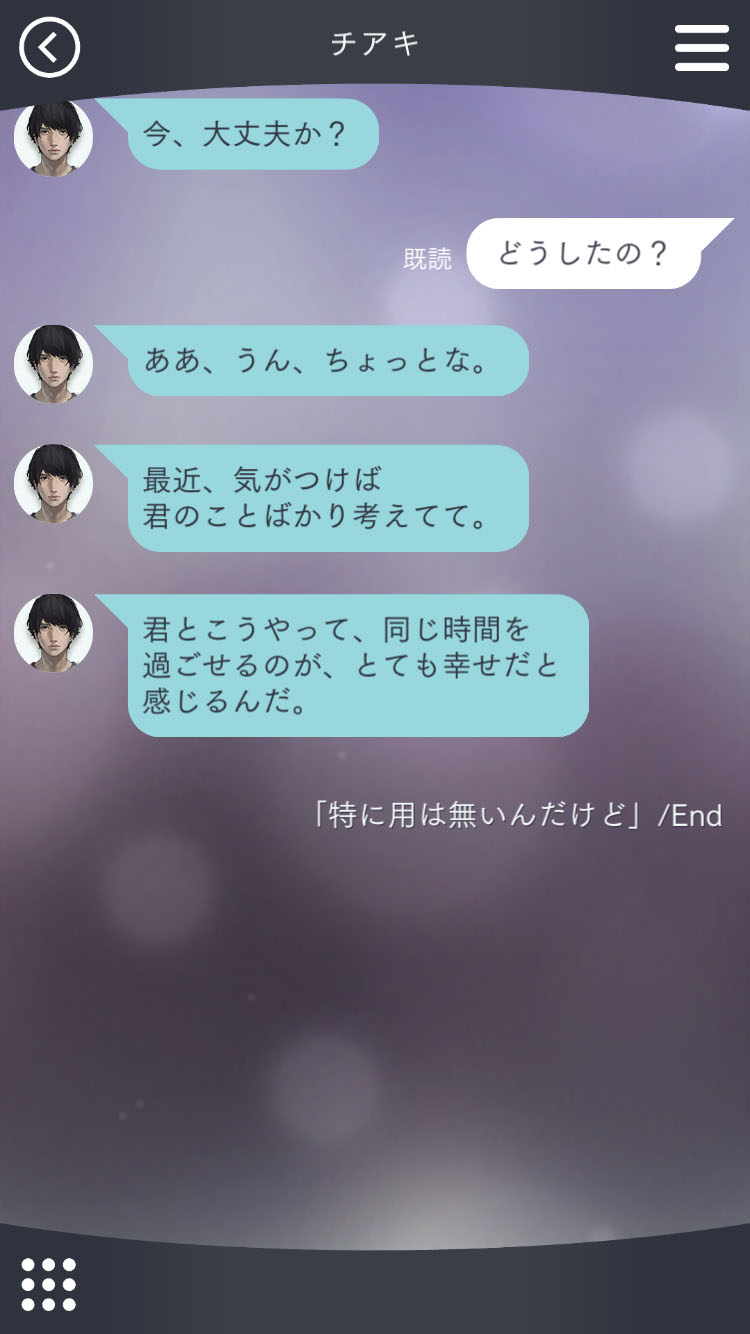Go back using the circled arrow
Viewport: 750px width, 1334px height.
tap(50, 47)
